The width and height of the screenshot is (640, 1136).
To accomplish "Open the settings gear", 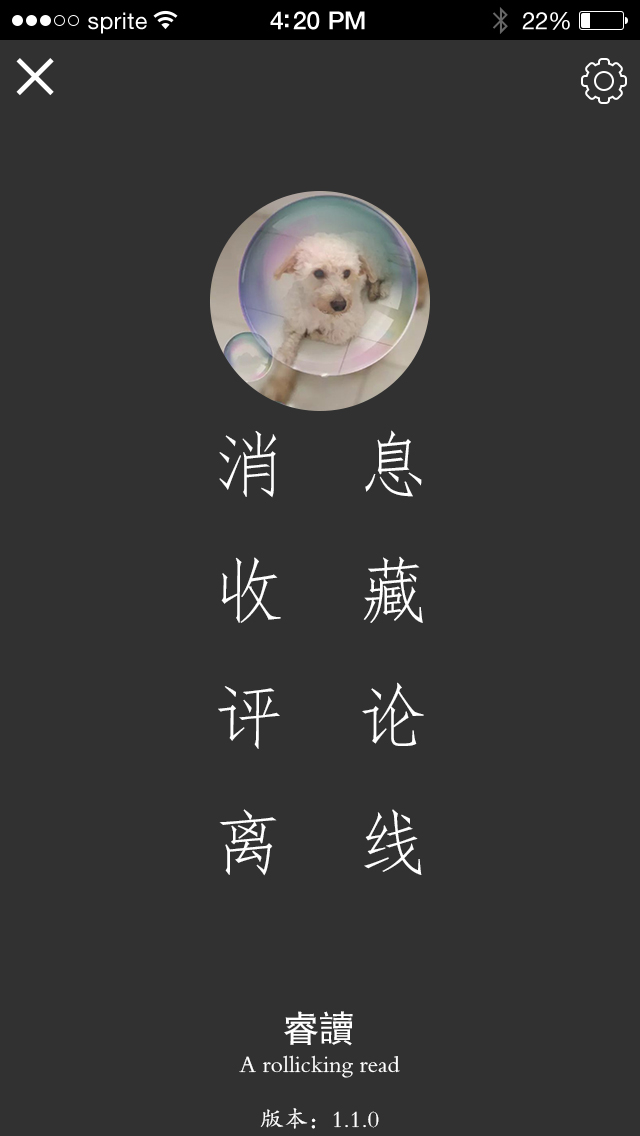I will 603,81.
